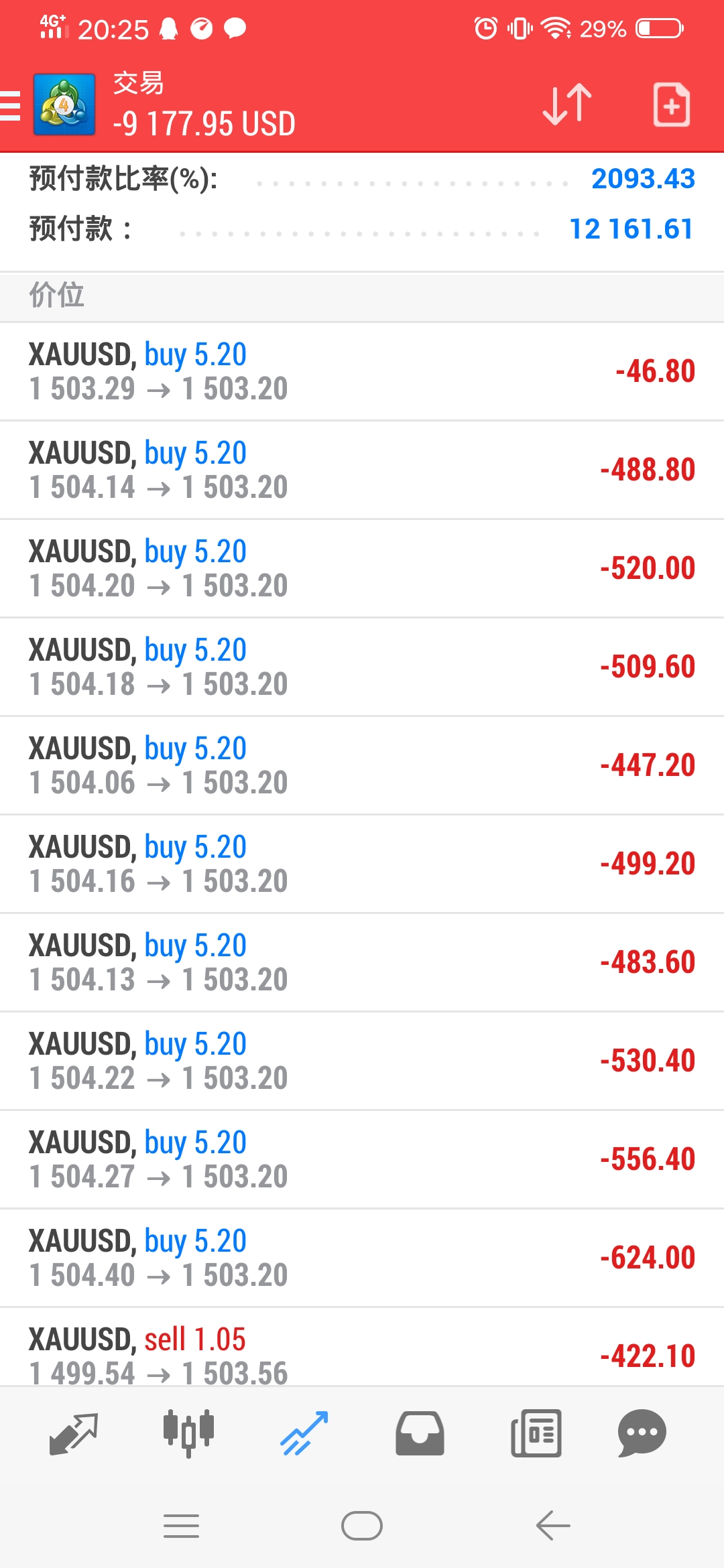Open the position with -509.60 loss
724x1568 pixels.
362,667
